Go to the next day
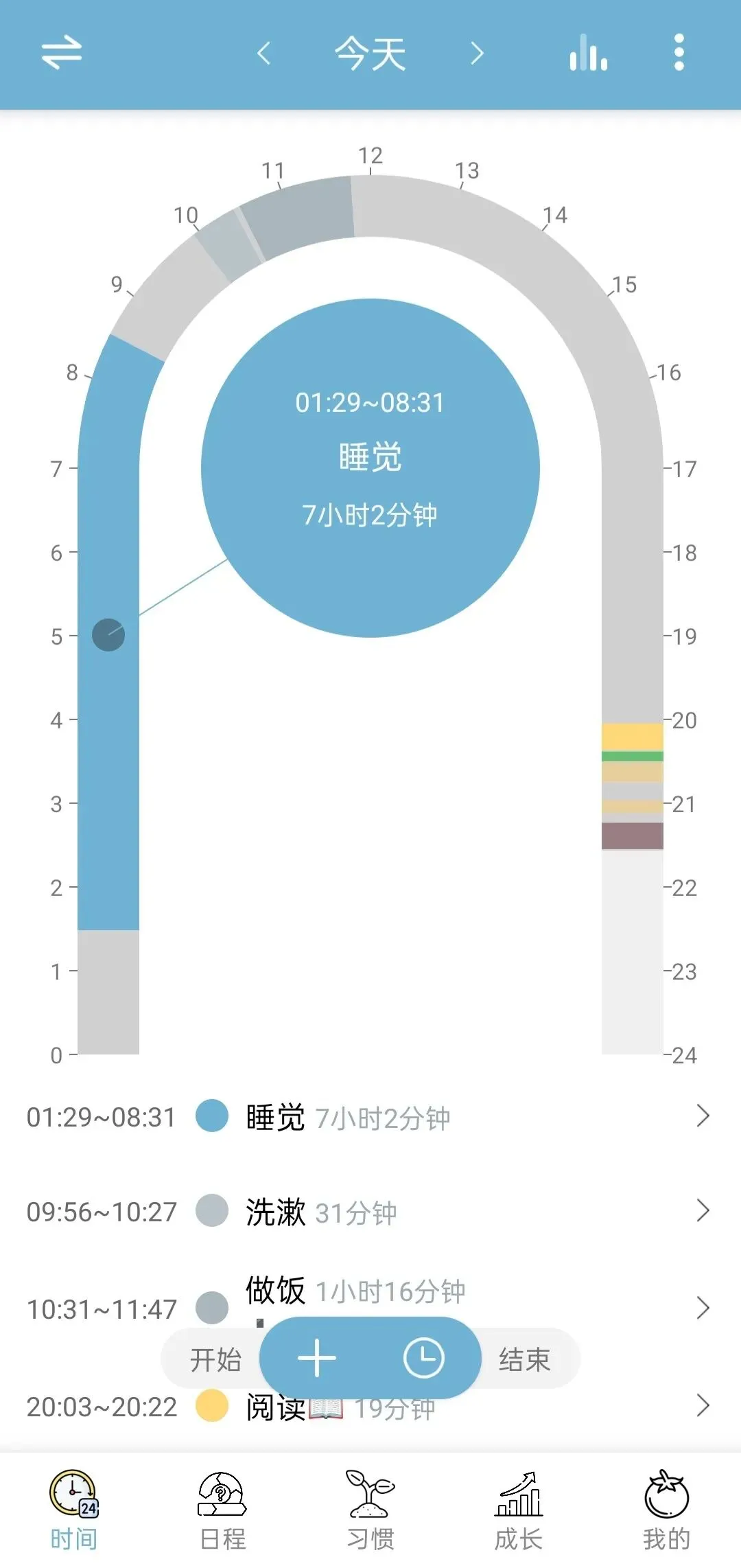 [x=477, y=53]
